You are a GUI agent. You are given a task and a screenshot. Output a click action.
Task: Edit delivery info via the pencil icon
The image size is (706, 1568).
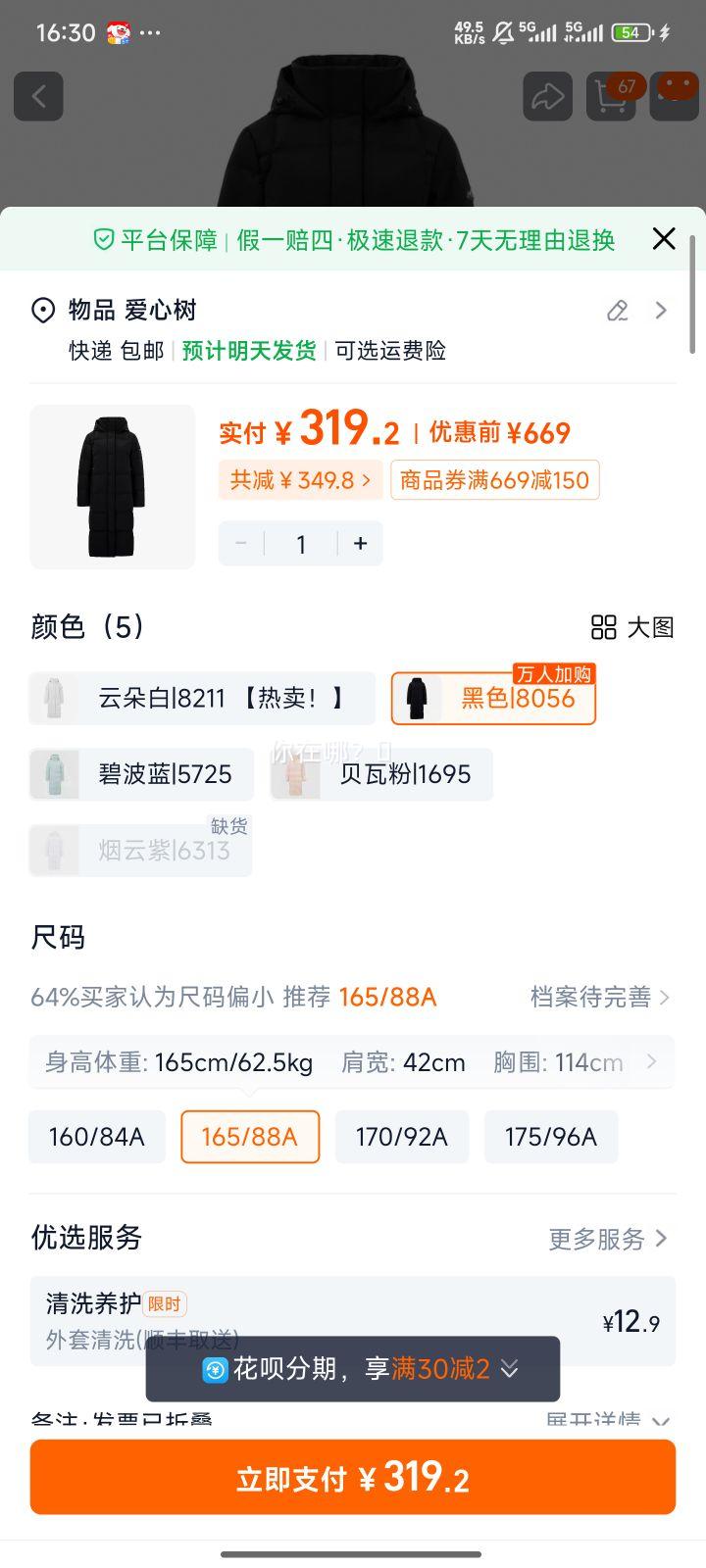tap(616, 311)
